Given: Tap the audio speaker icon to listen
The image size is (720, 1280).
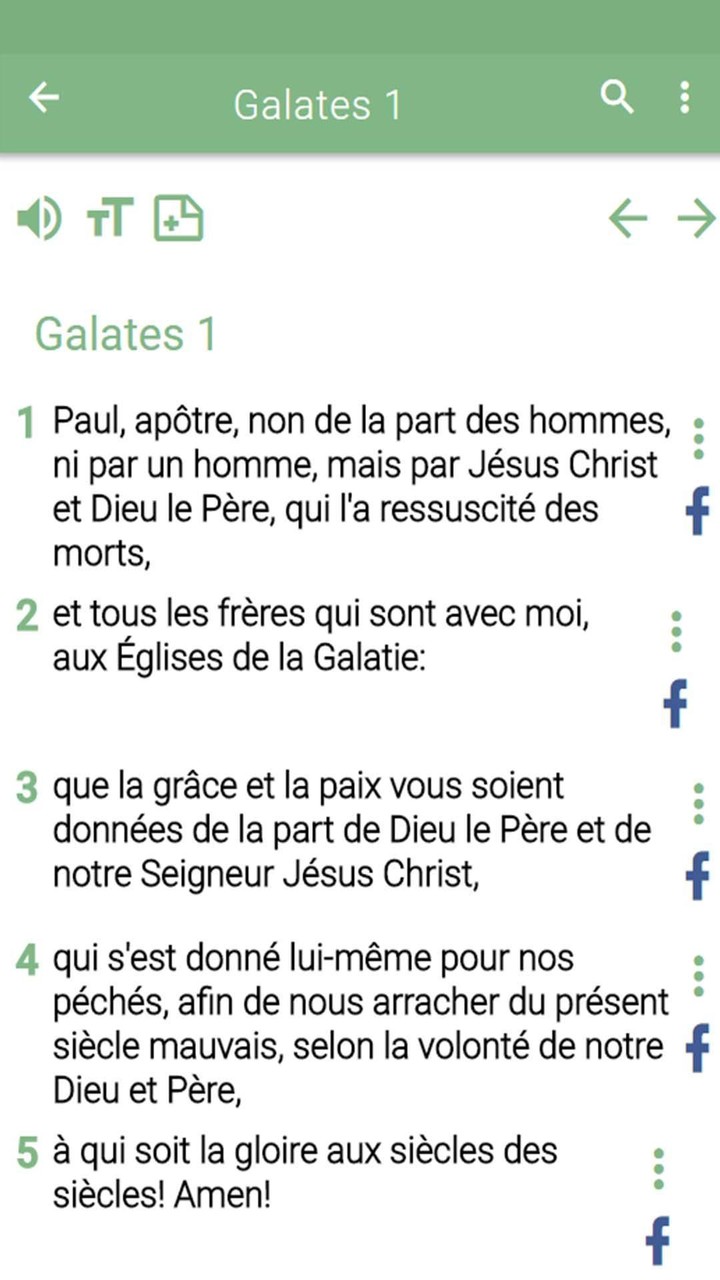Looking at the screenshot, I should point(37,218).
